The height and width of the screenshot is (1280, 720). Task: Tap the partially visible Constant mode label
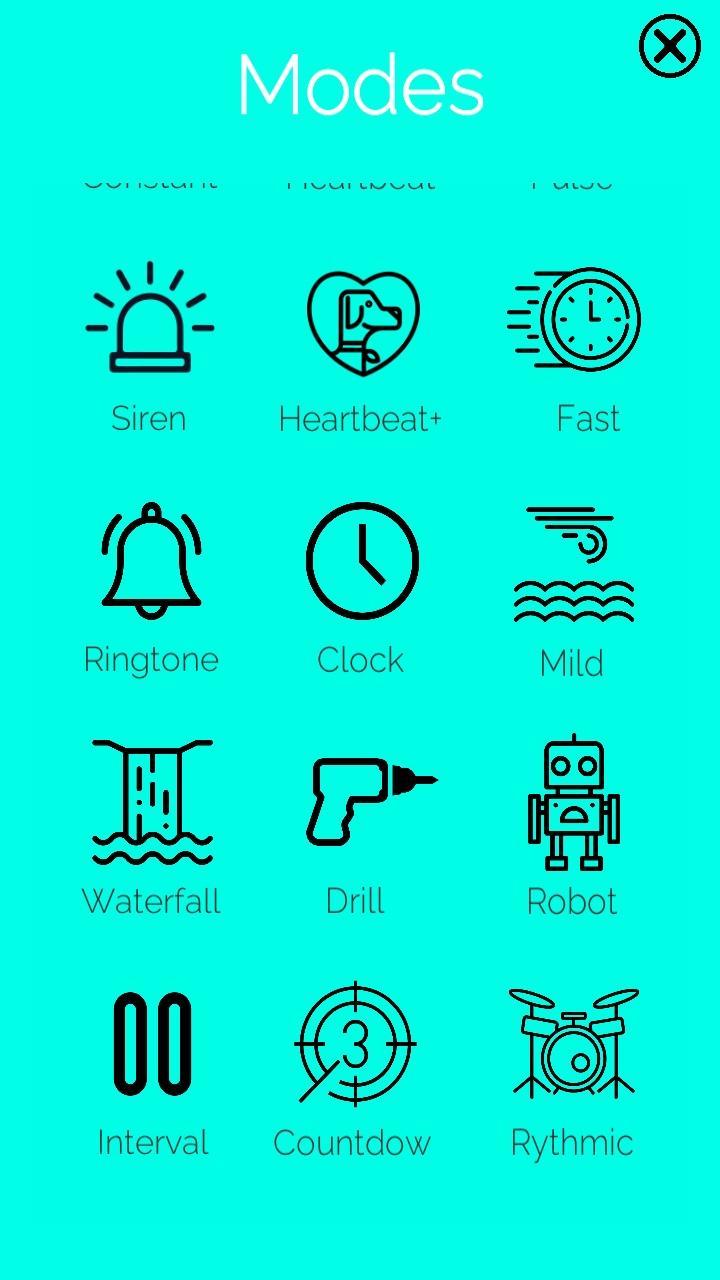tap(150, 178)
